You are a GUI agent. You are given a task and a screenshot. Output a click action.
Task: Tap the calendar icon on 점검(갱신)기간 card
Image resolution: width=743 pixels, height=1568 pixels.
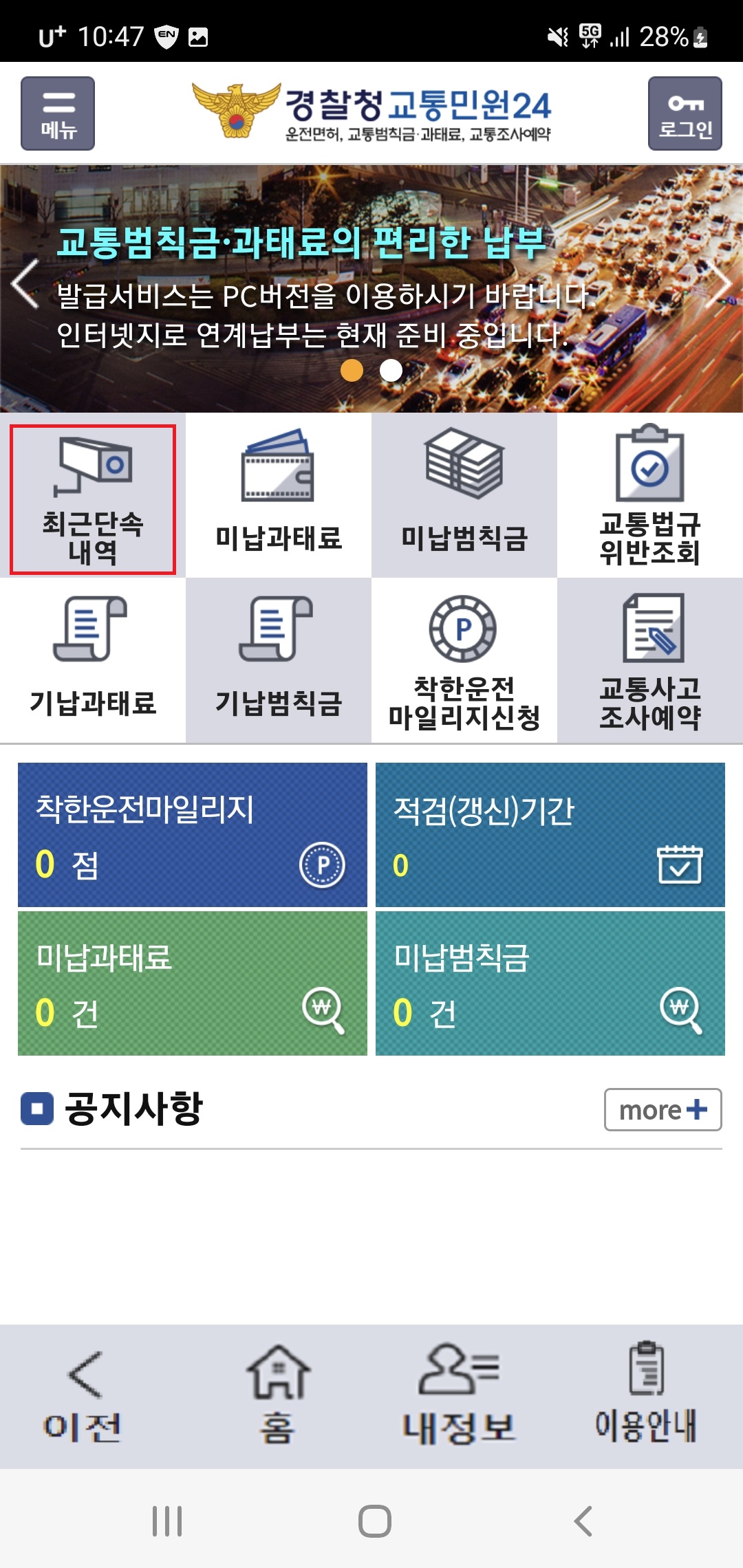[x=680, y=868]
